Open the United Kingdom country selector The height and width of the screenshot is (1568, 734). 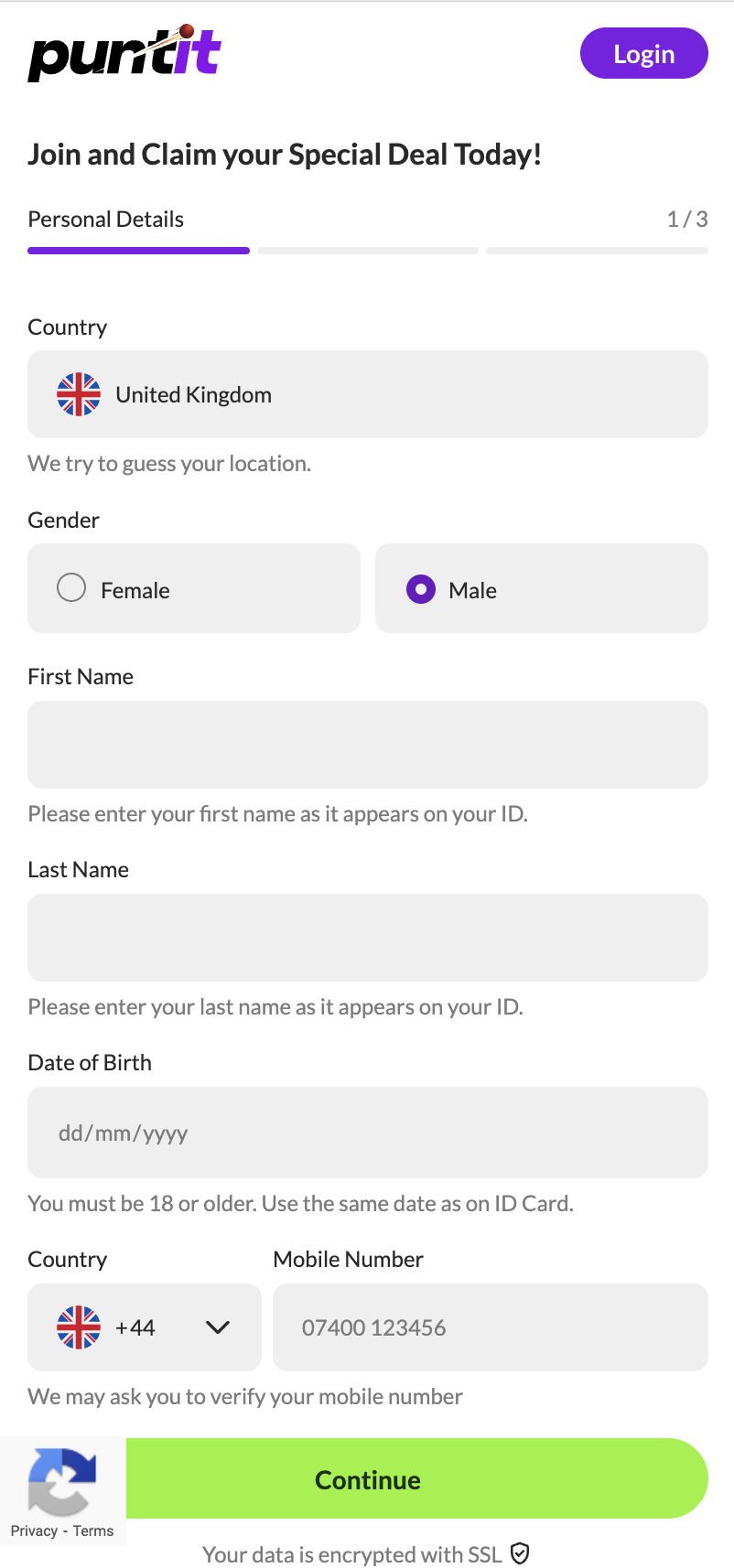pos(367,394)
